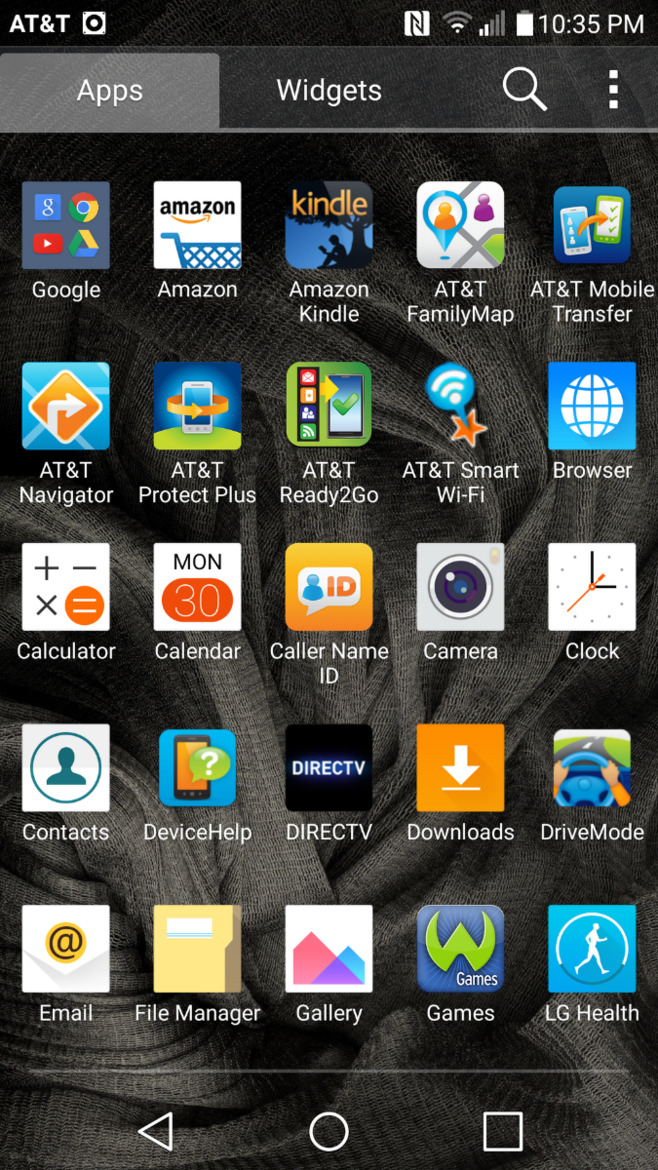
Task: Open the Email app
Action: click(x=66, y=950)
